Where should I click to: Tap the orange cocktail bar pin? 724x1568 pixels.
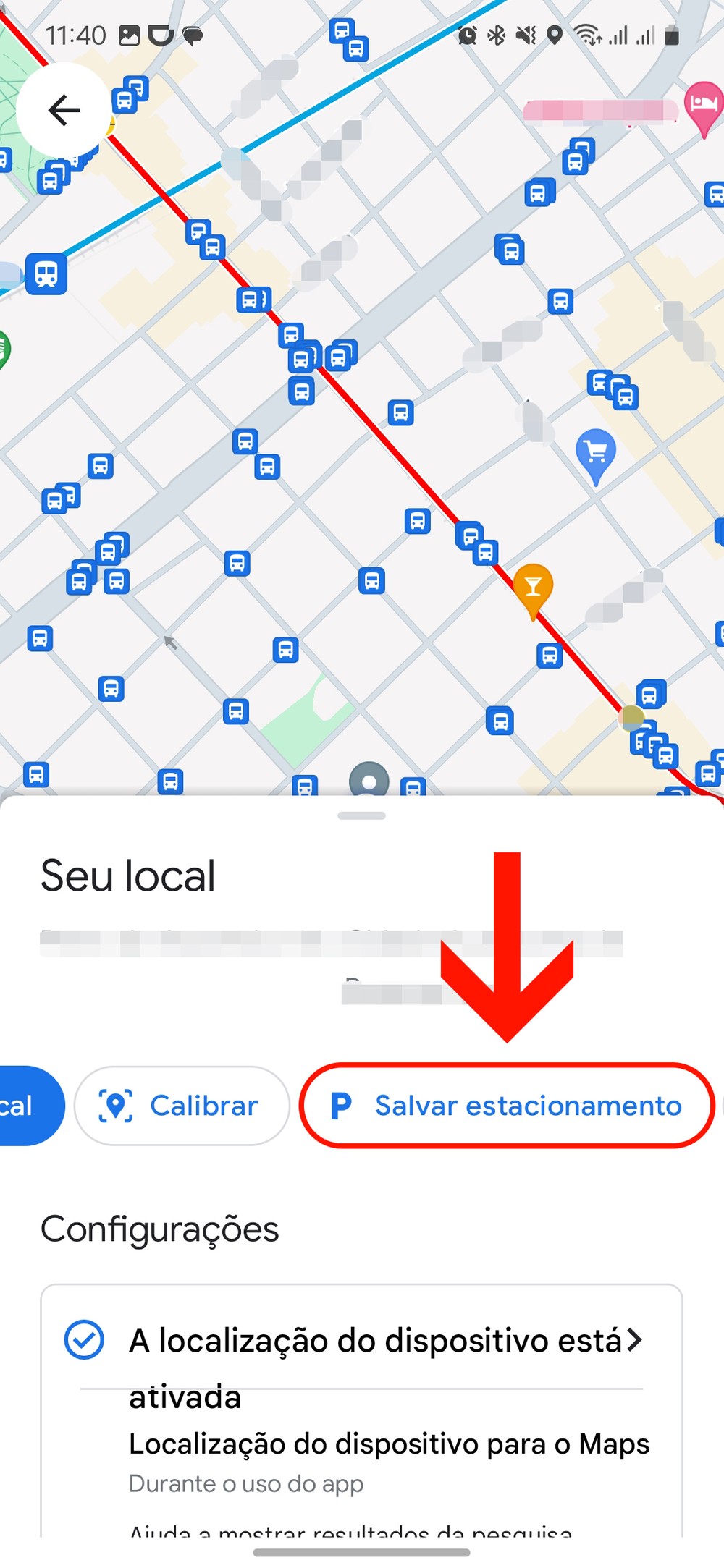click(x=533, y=587)
